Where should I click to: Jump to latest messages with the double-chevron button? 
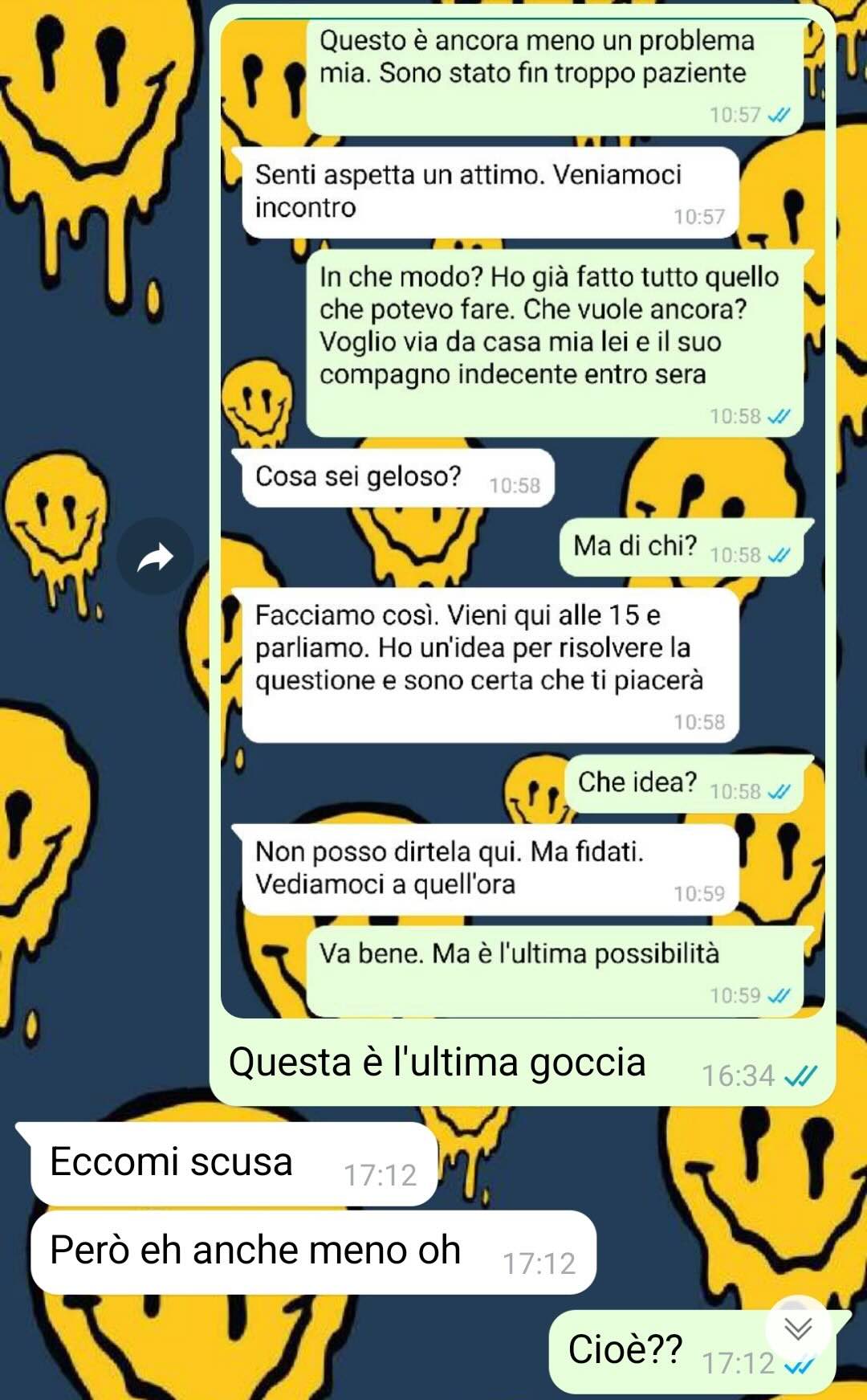pos(797,1329)
